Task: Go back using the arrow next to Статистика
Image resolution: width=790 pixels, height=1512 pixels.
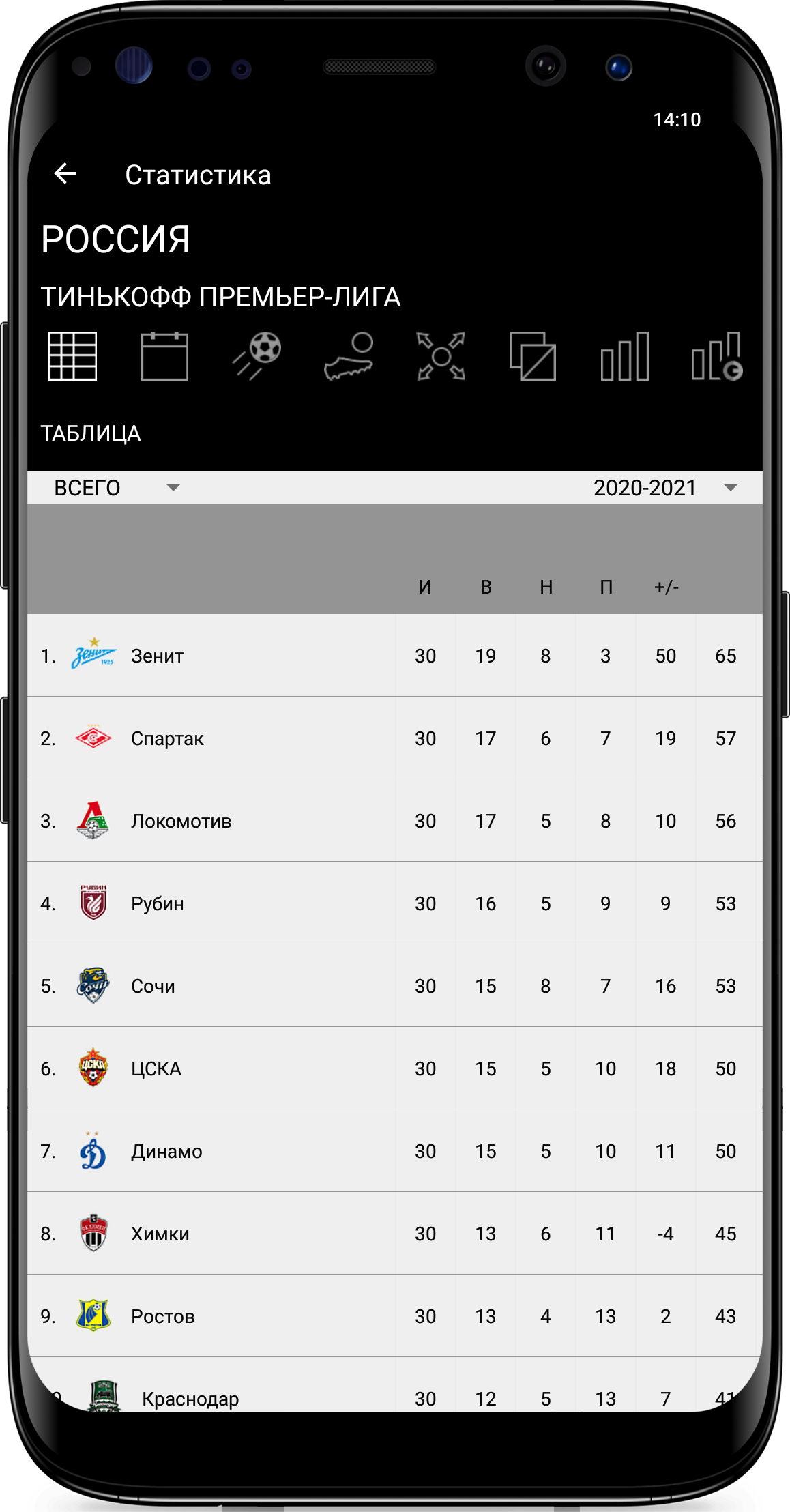Action: point(65,174)
